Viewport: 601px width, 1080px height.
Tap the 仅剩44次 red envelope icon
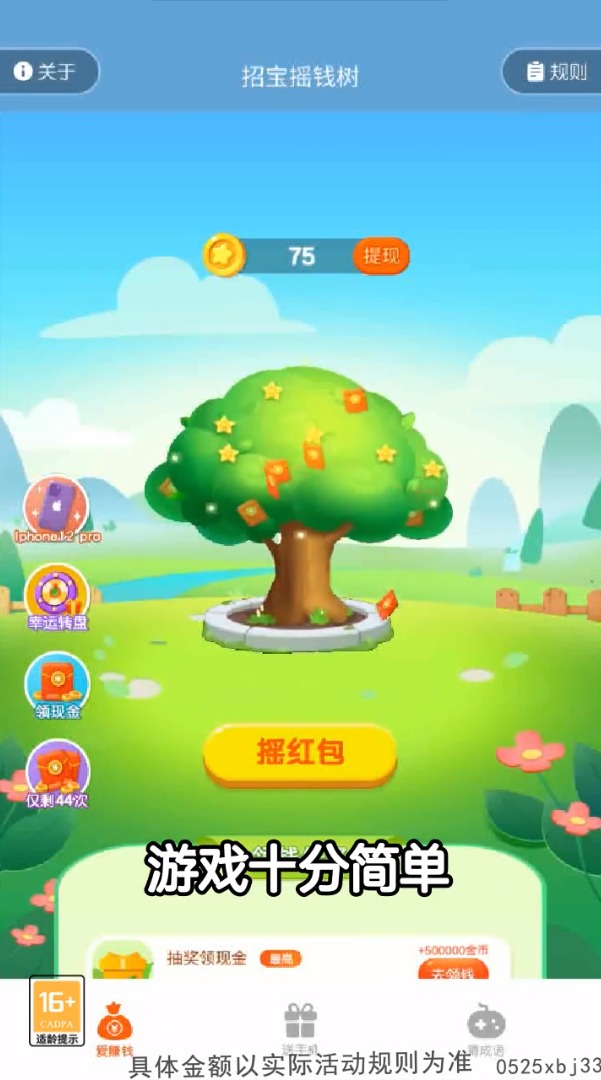57,773
